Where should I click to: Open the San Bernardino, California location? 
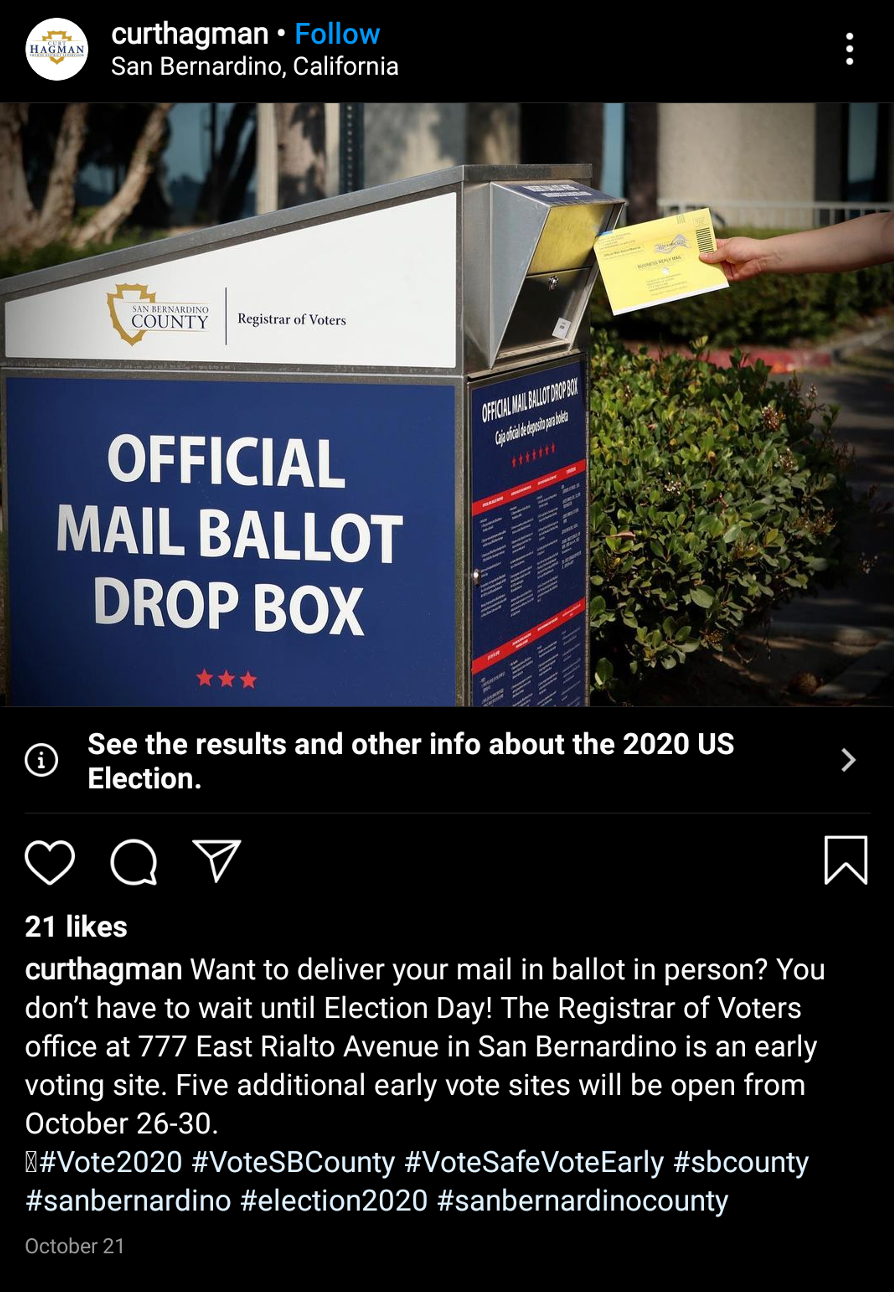[x=254, y=66]
